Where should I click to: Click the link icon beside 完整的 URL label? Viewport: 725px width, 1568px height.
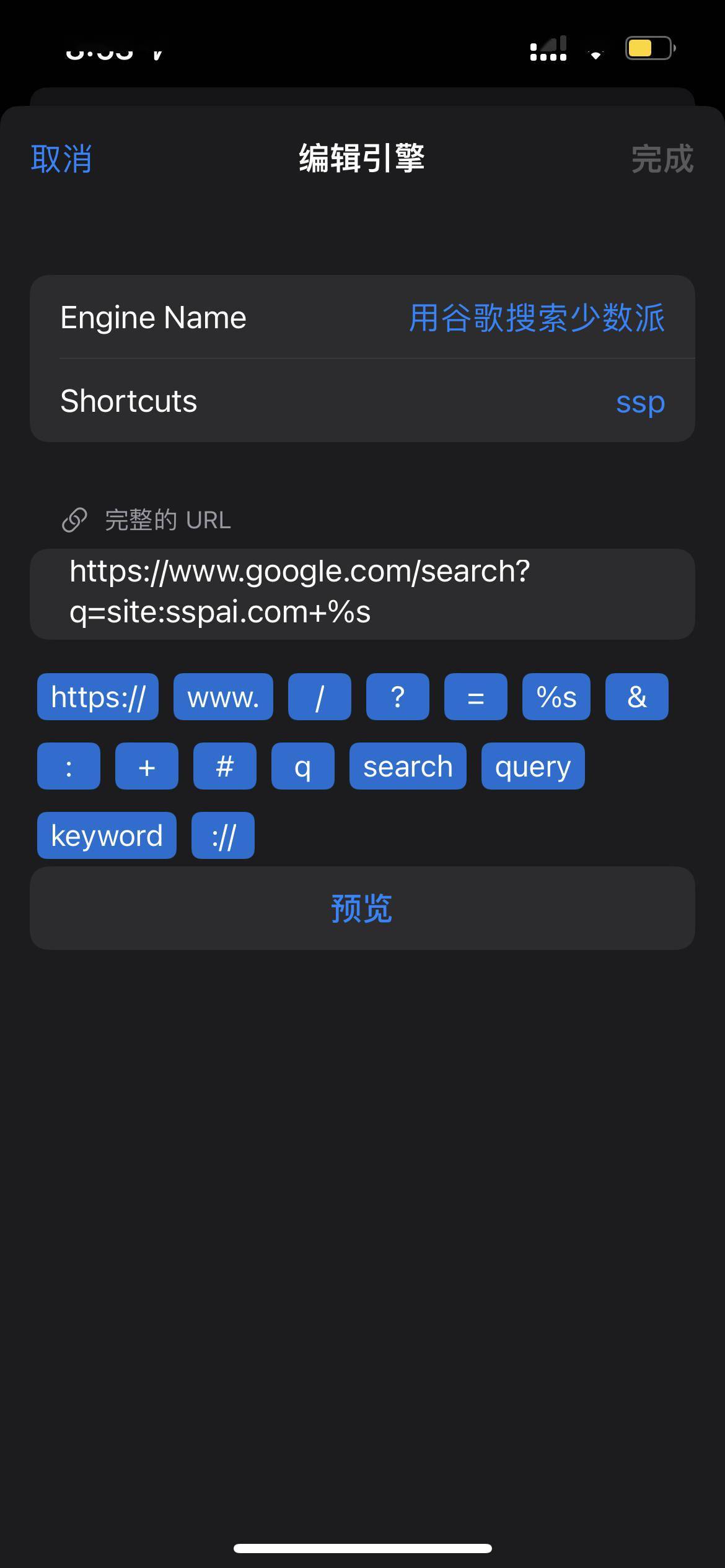[x=74, y=519]
